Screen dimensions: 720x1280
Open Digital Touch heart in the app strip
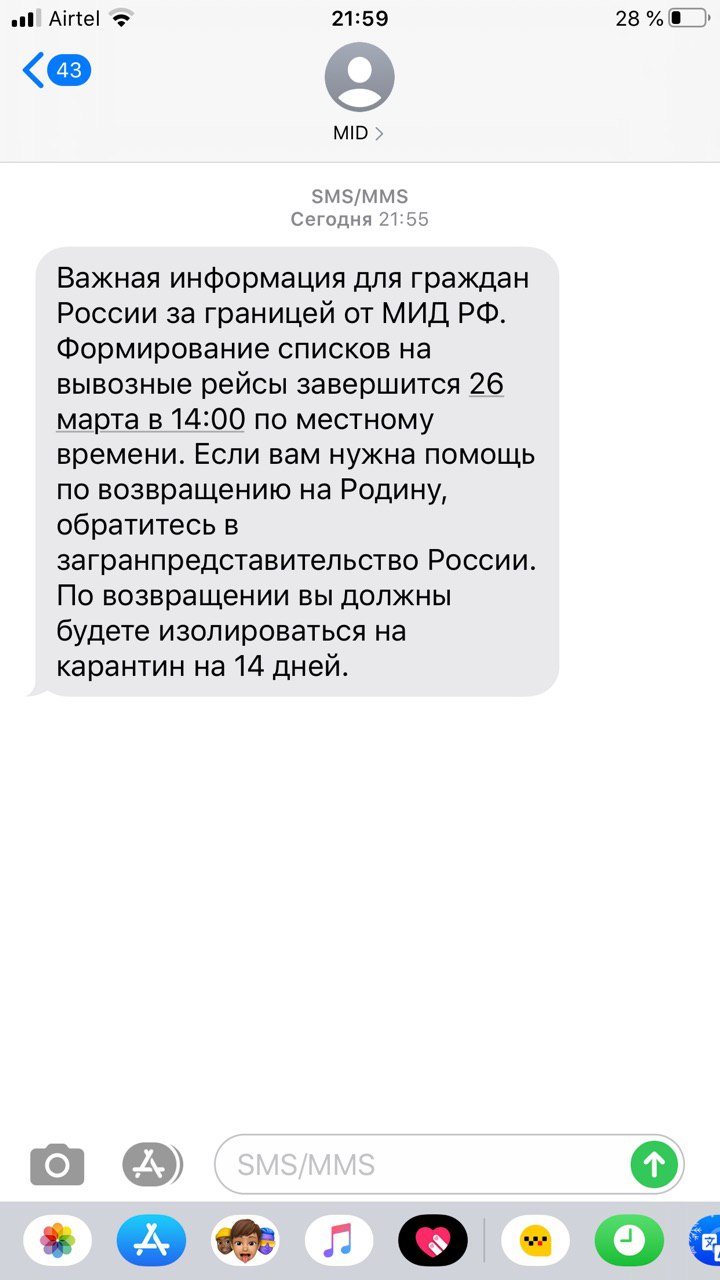(x=432, y=1242)
